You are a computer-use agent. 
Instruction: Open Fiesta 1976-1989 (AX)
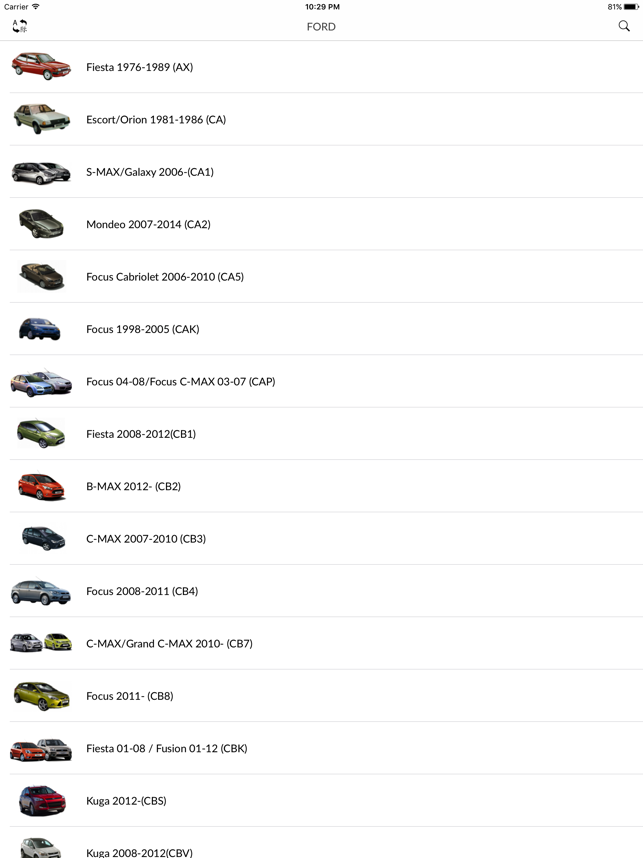tap(139, 67)
